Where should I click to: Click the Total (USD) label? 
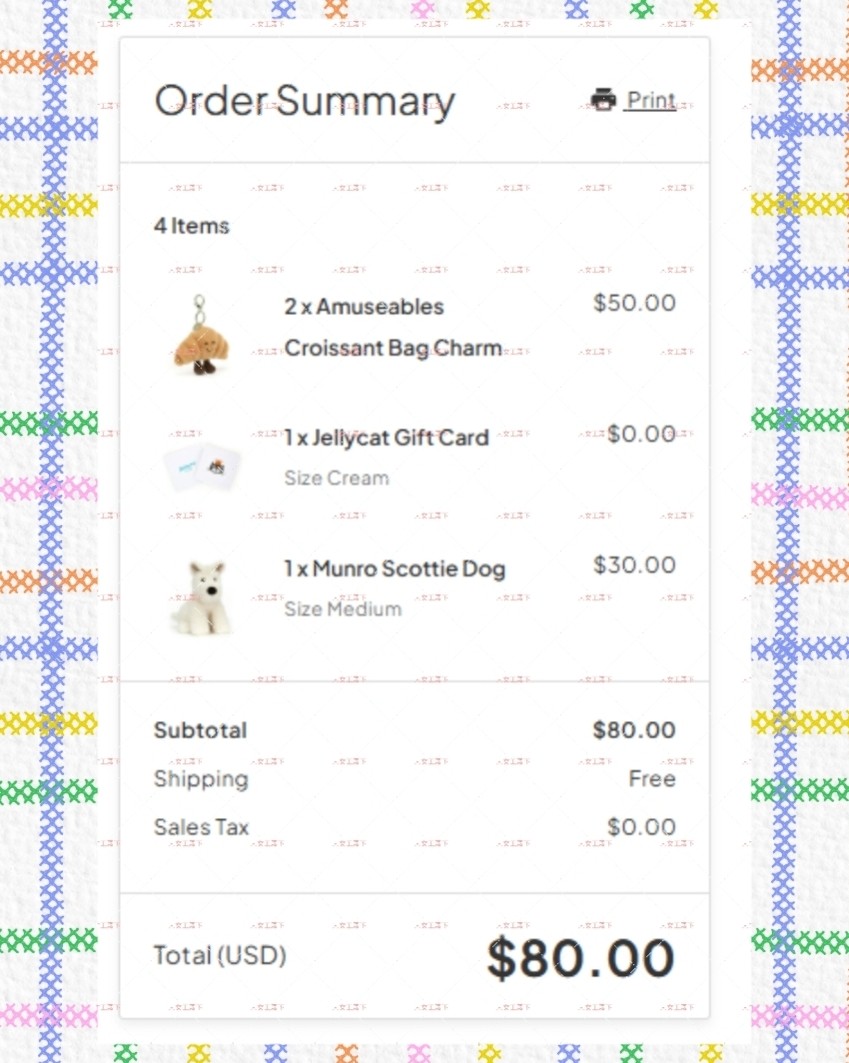[x=218, y=955]
